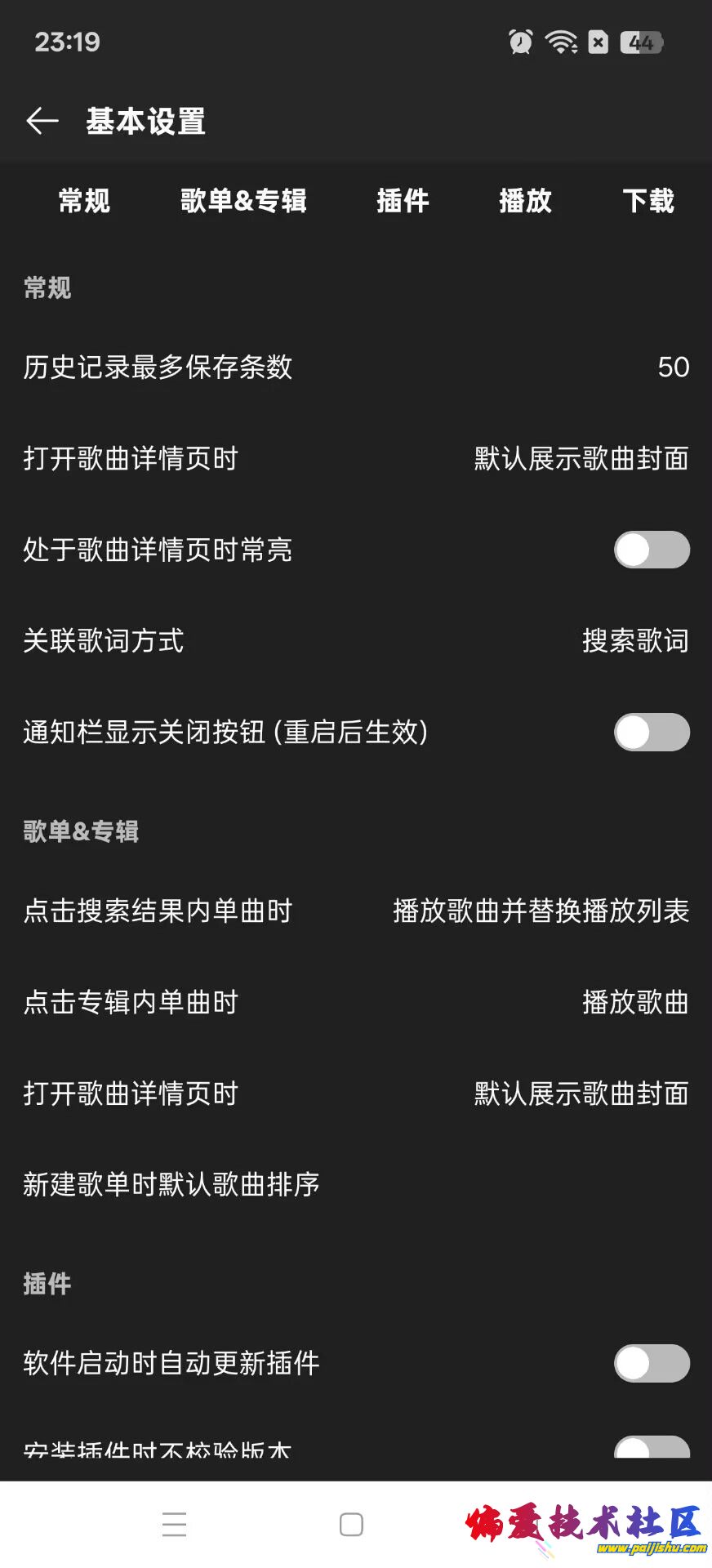Select the 播放 tab
The height and width of the screenshot is (1568, 712).
coord(525,201)
